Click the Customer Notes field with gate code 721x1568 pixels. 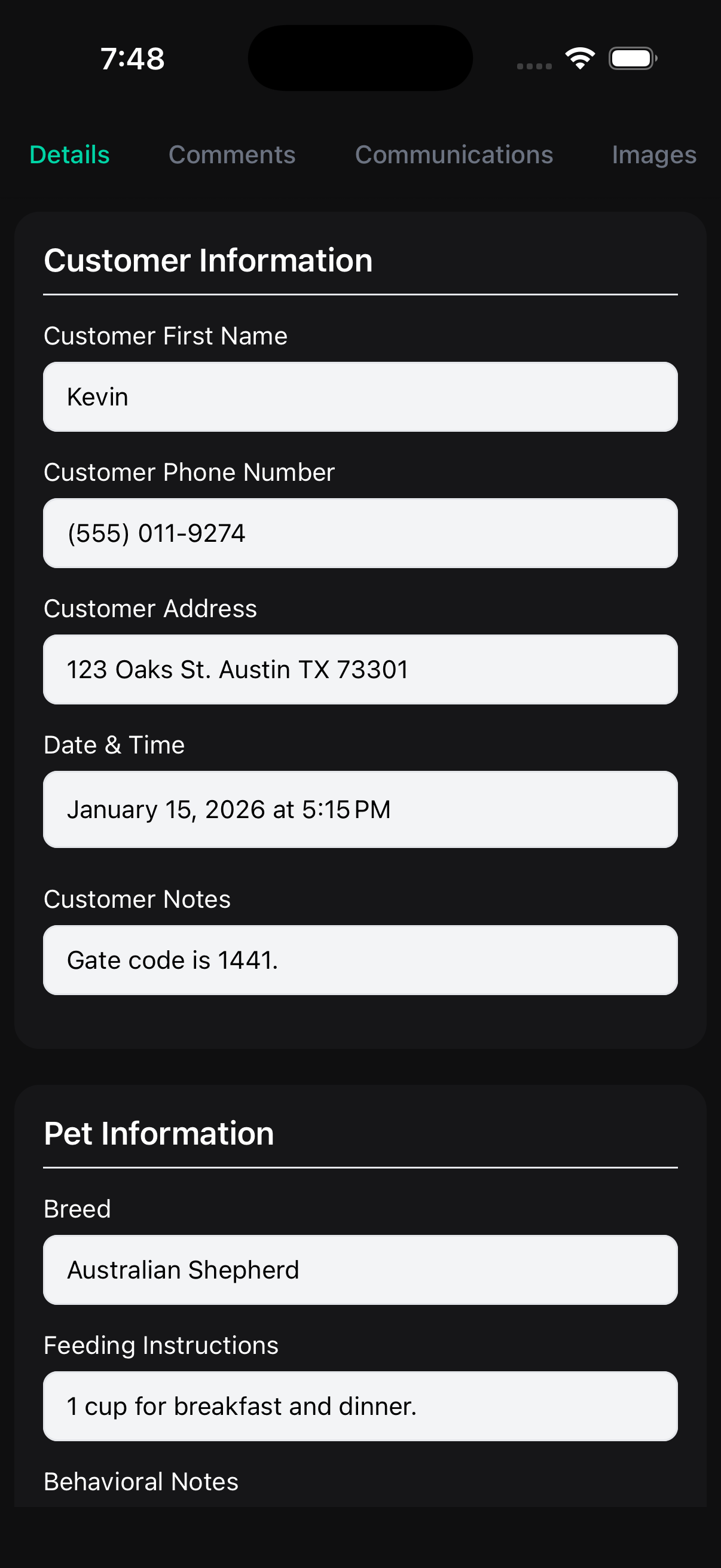coord(360,960)
